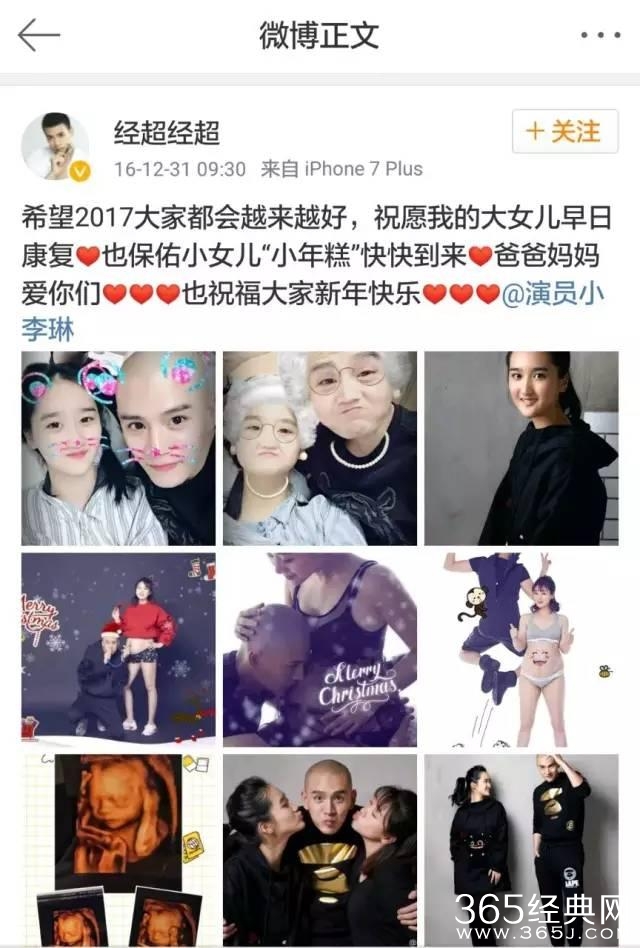Open the three-dot overflow menu

(600, 35)
